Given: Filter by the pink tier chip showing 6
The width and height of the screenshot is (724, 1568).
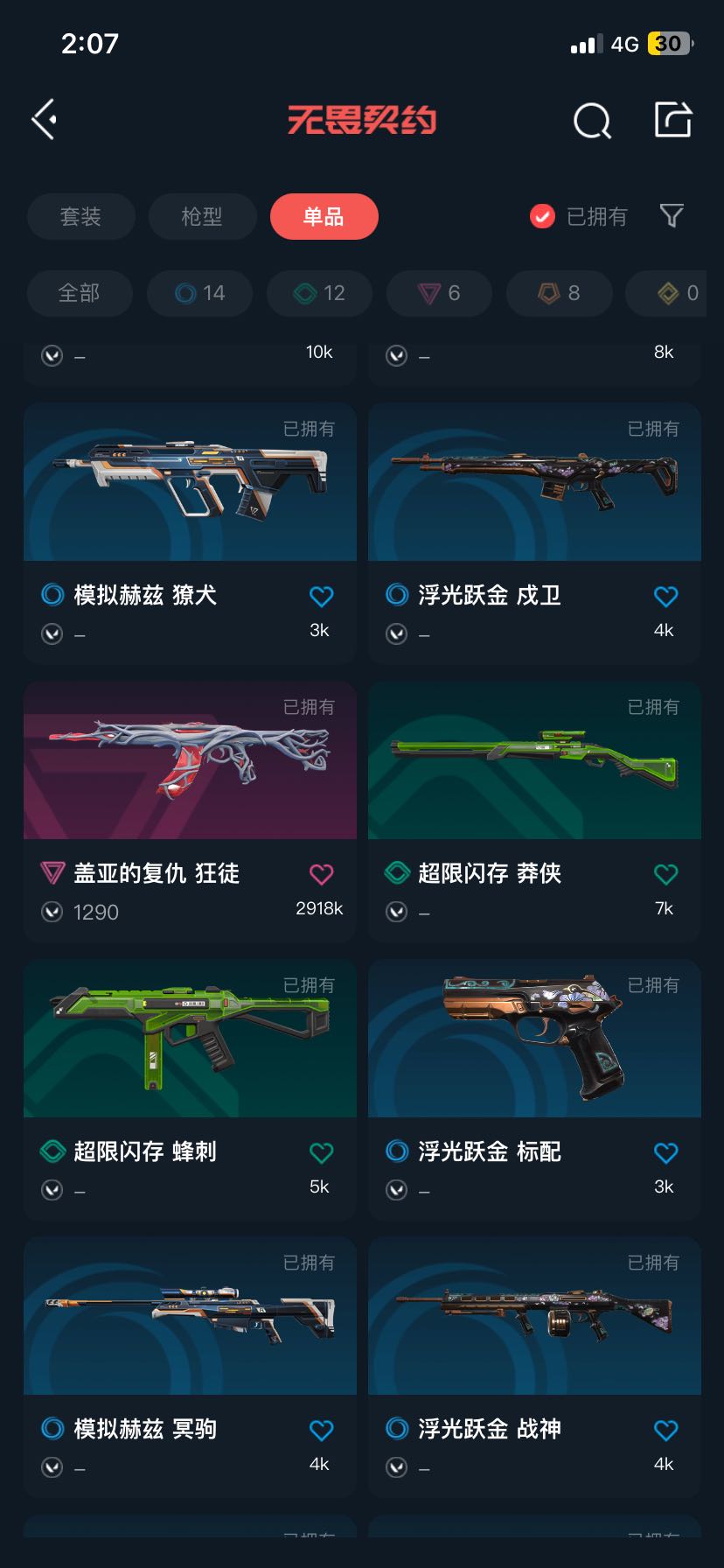Looking at the screenshot, I should [439, 293].
